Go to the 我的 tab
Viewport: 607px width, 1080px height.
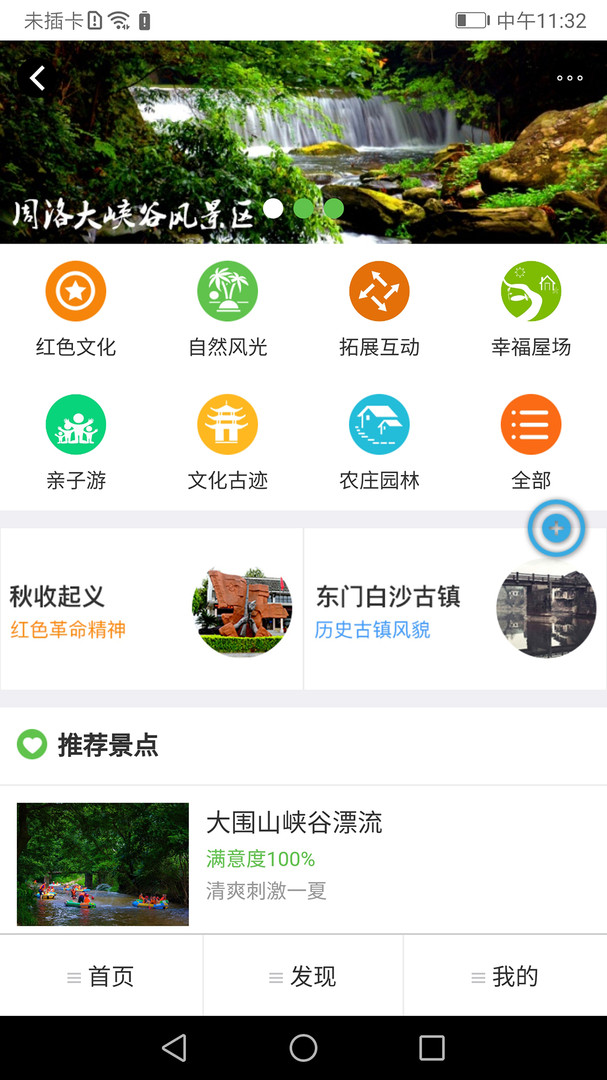[505, 977]
